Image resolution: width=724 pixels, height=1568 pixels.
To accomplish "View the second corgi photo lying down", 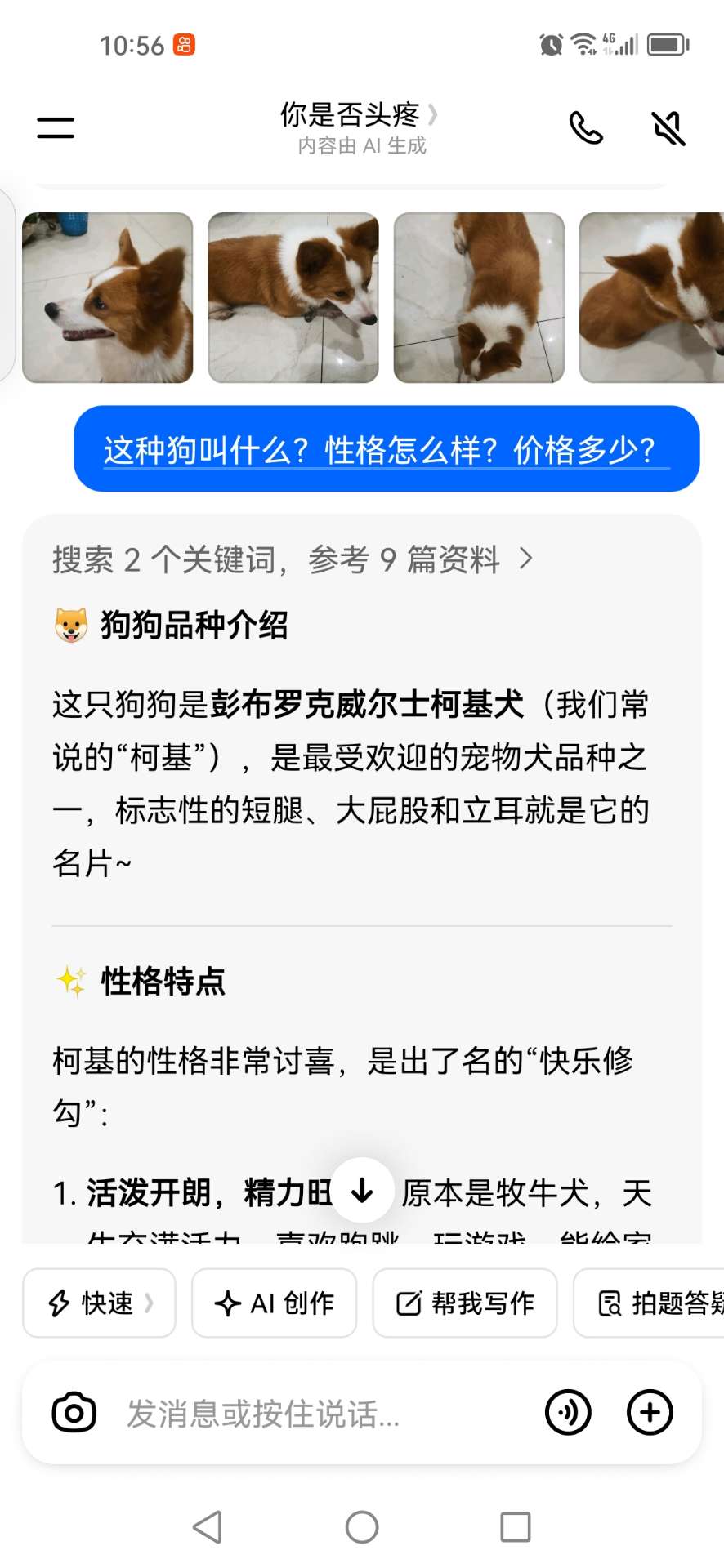I will [293, 298].
